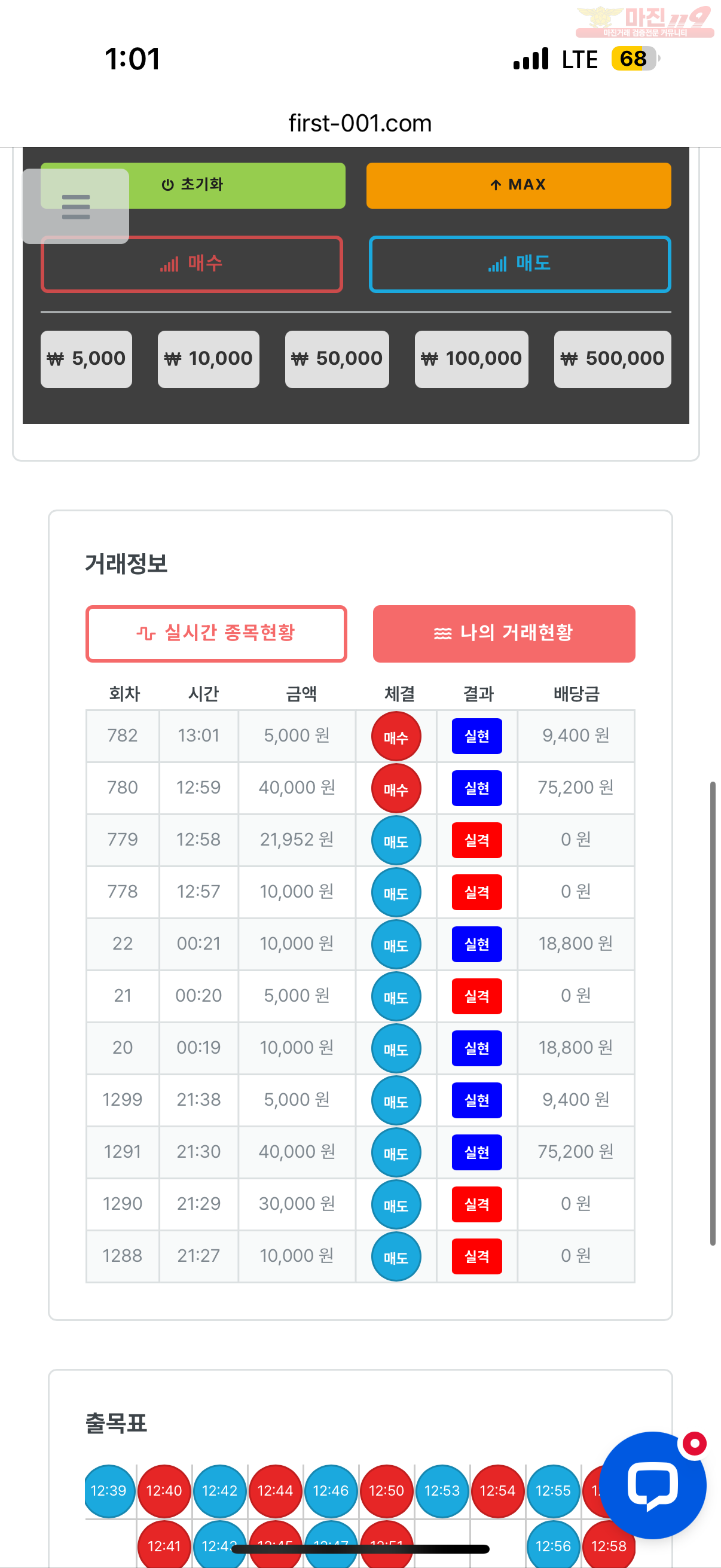Add ₩ 50,000 to the amount
This screenshot has height=1568, width=721.
337,359
